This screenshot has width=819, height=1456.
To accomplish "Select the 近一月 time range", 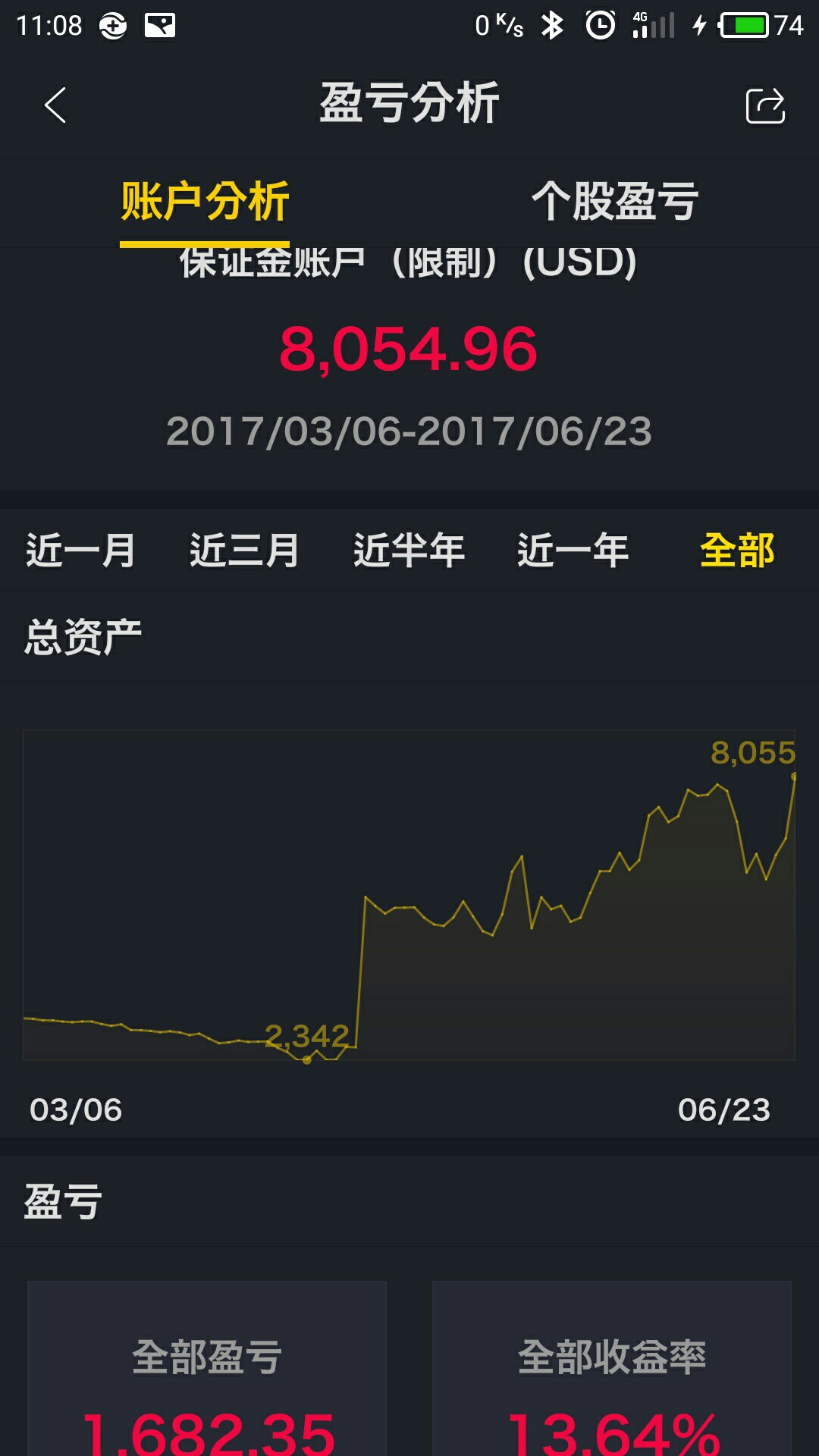I will (80, 551).
